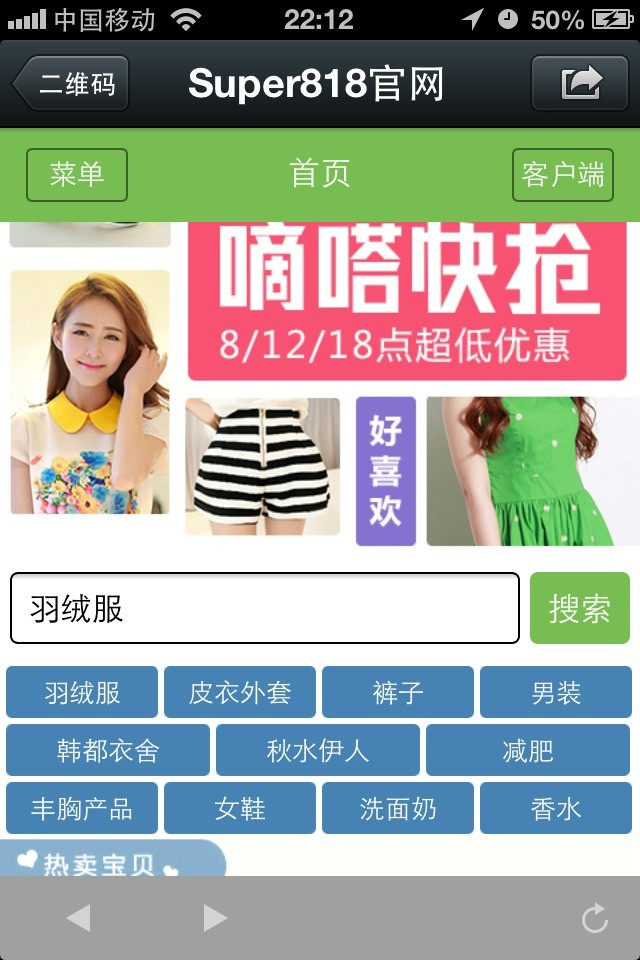This screenshot has width=640, height=960.
Task: Choose the 裤子 chip
Action: (x=398, y=692)
